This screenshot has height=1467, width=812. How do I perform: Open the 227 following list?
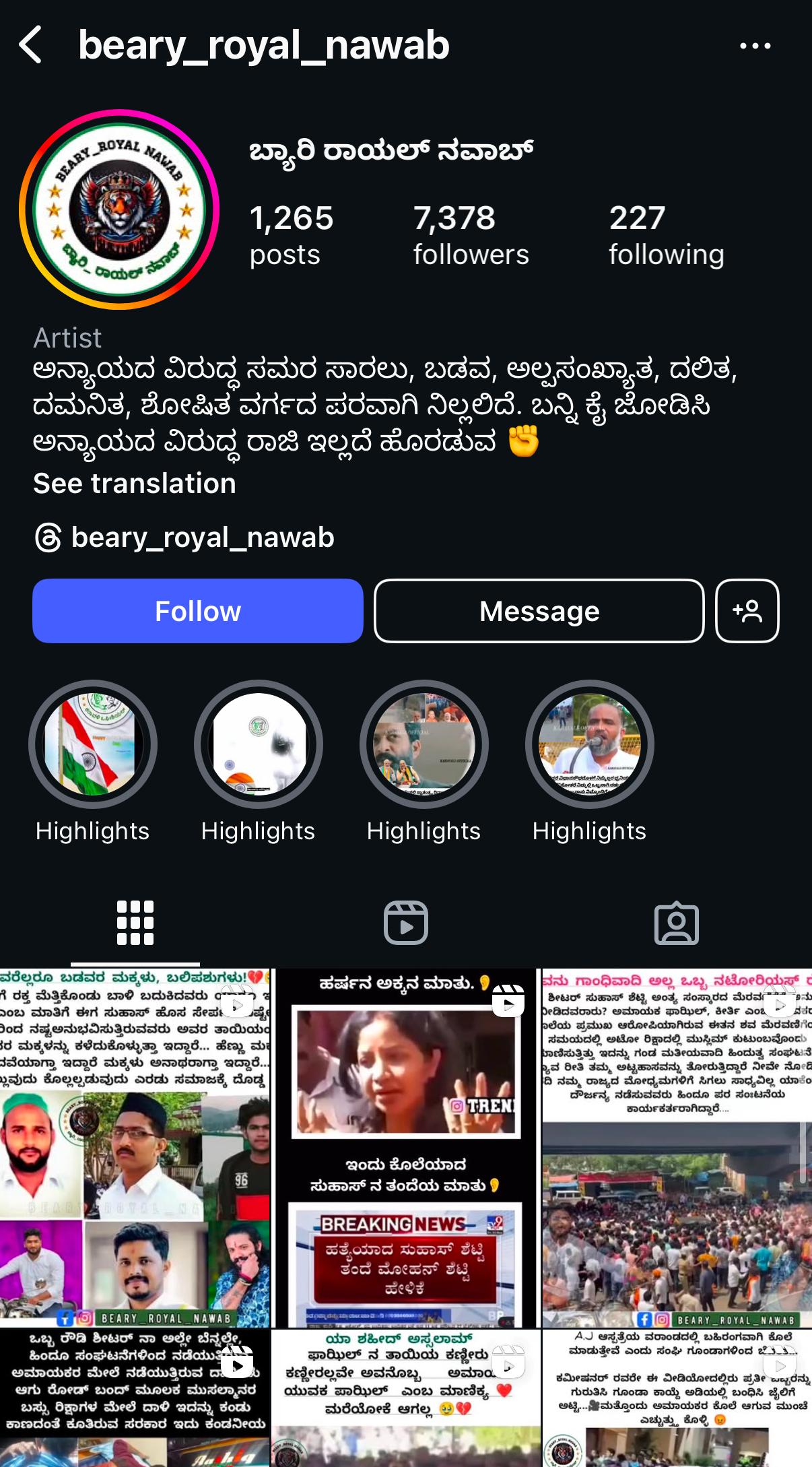pos(666,236)
